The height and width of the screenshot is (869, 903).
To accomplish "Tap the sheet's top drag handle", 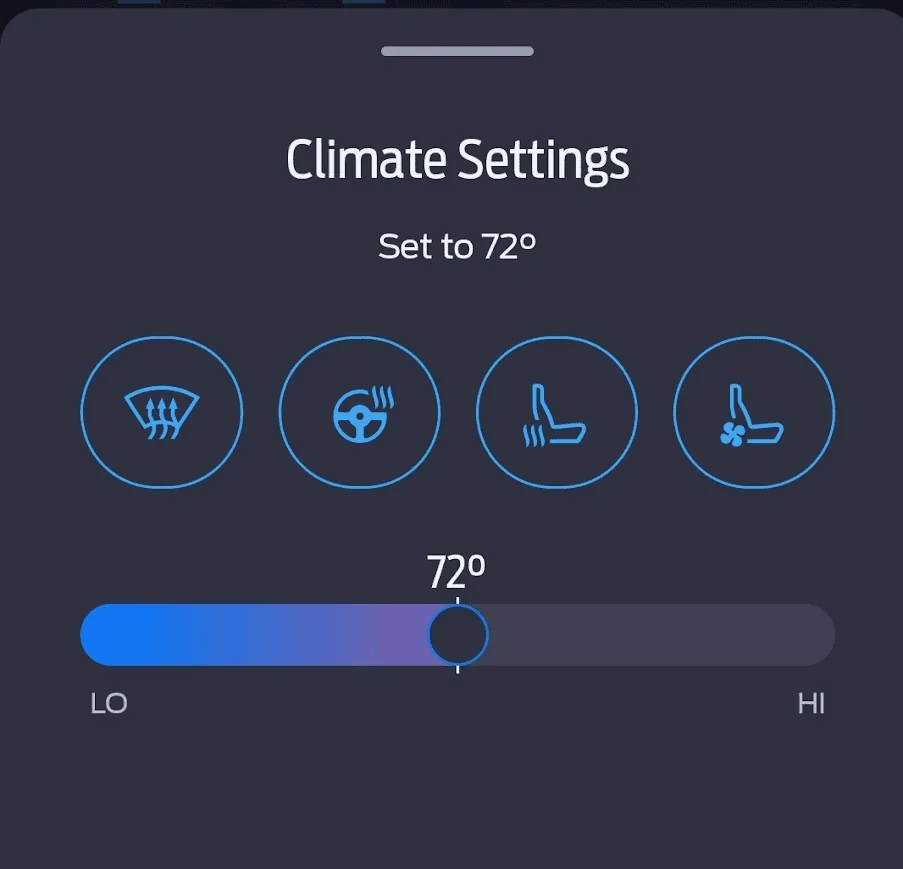I will coord(457,51).
